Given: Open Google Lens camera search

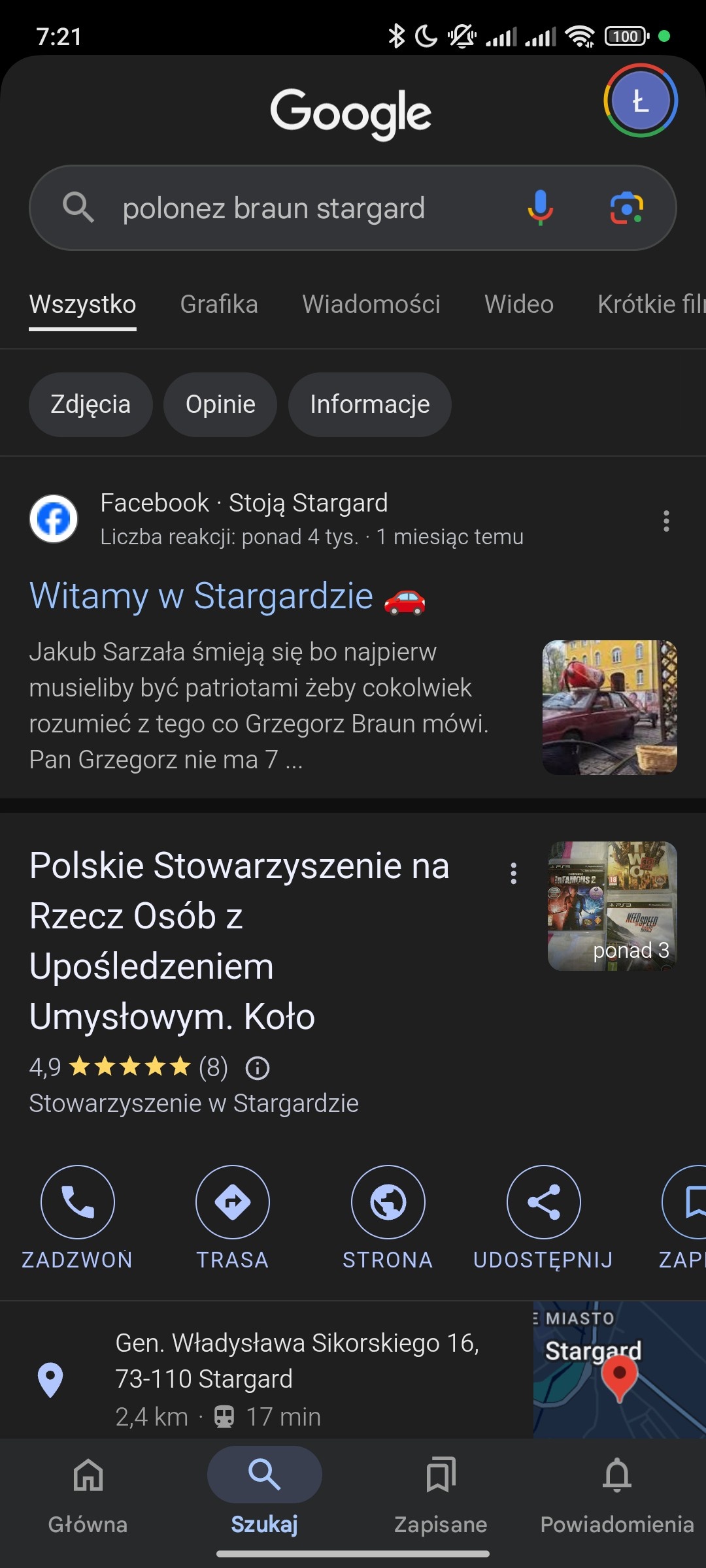Looking at the screenshot, I should pos(626,208).
